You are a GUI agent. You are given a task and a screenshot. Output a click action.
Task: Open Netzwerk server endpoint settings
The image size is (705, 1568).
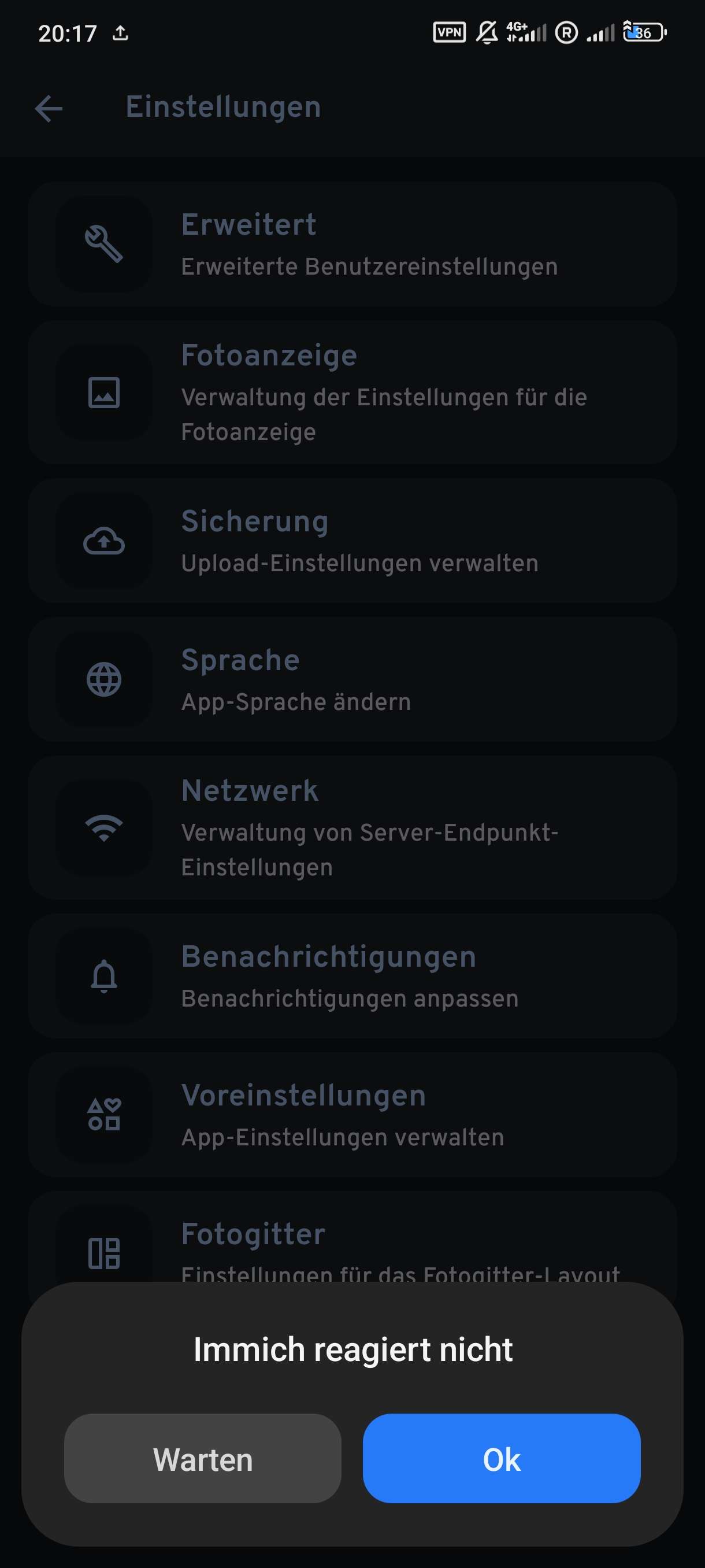coord(352,828)
